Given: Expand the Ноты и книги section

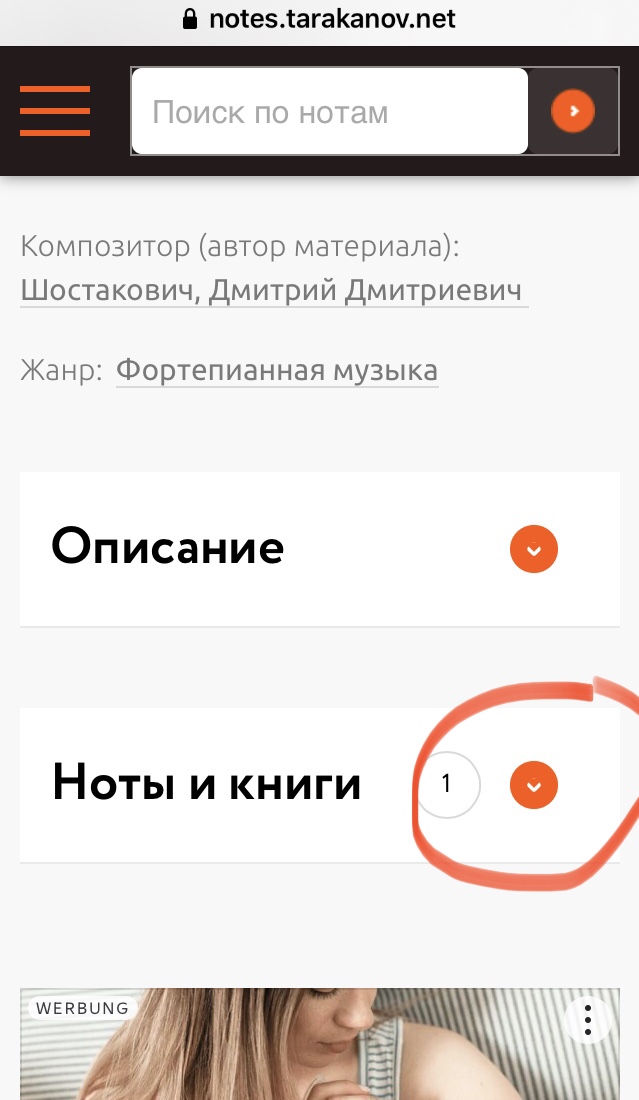Looking at the screenshot, I should pos(533,786).
